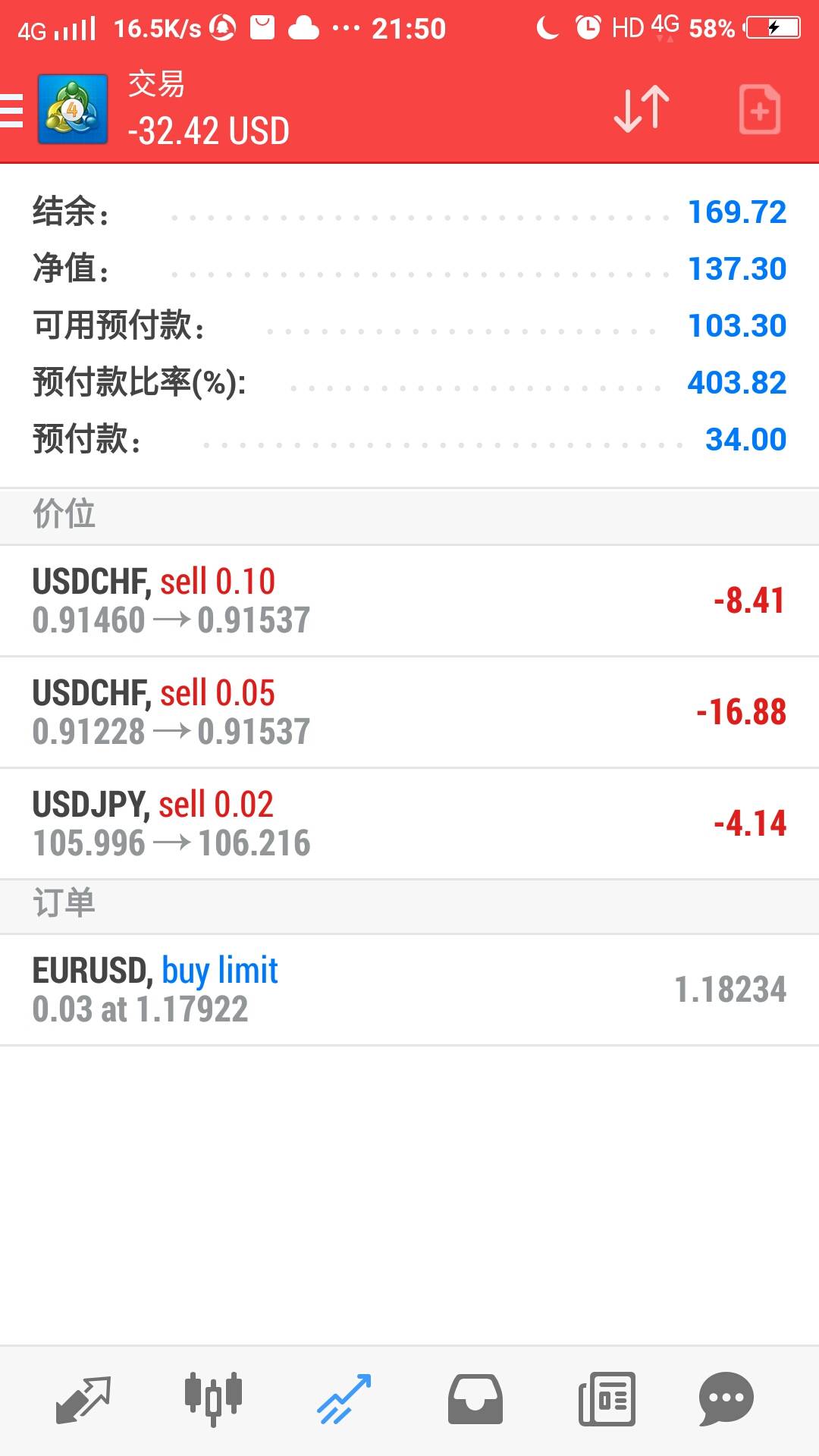Create a new order with plus icon
This screenshot has width=819, height=1456.
tap(760, 110)
